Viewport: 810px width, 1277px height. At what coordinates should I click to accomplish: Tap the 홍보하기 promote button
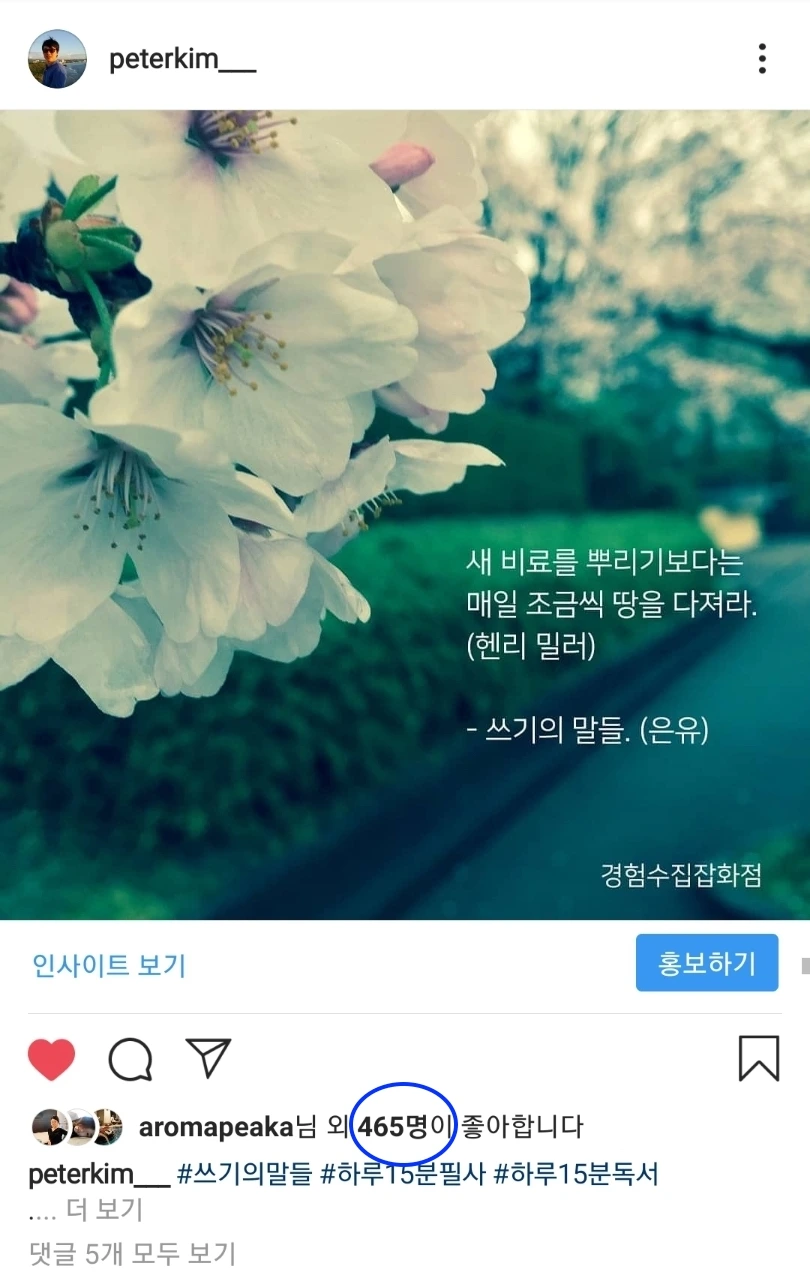(x=707, y=963)
